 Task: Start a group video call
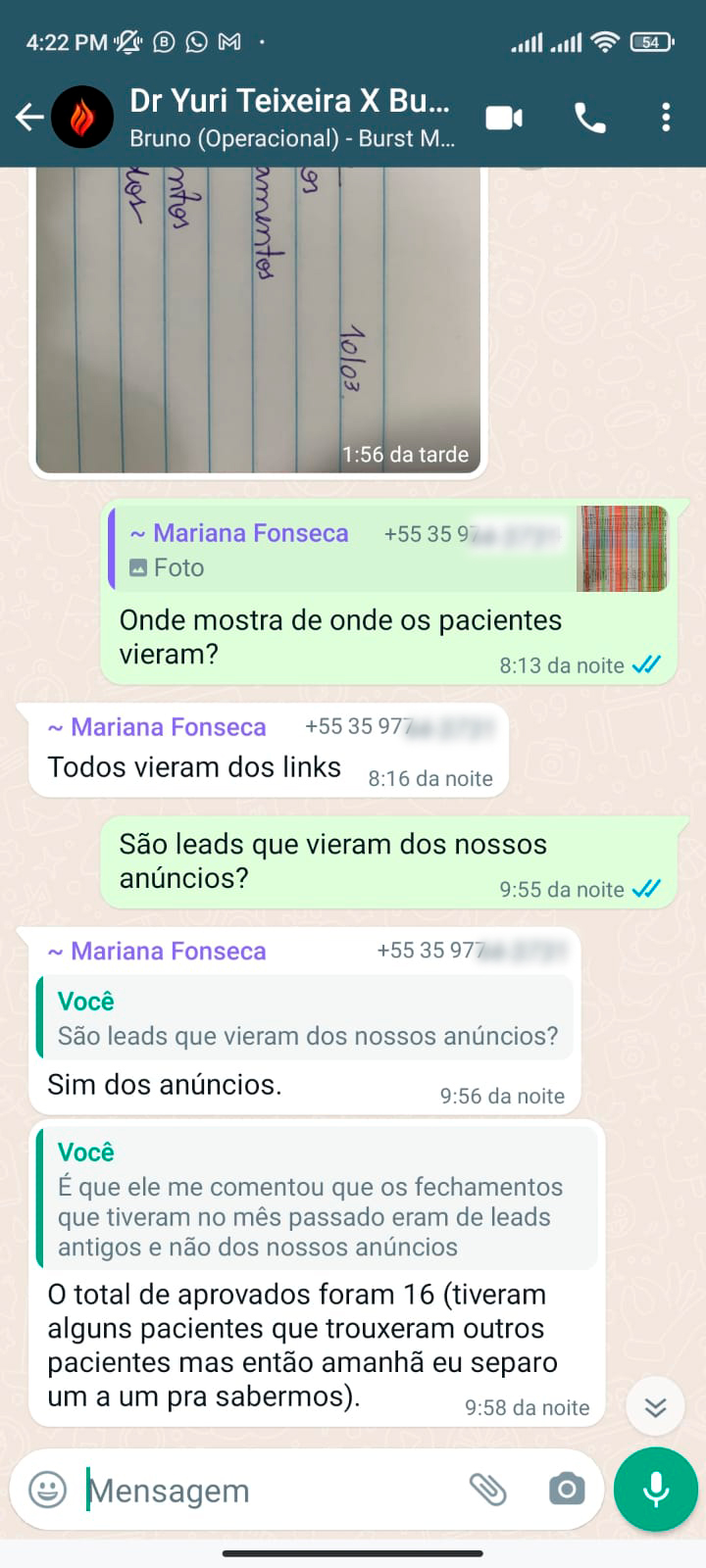pos(504,118)
